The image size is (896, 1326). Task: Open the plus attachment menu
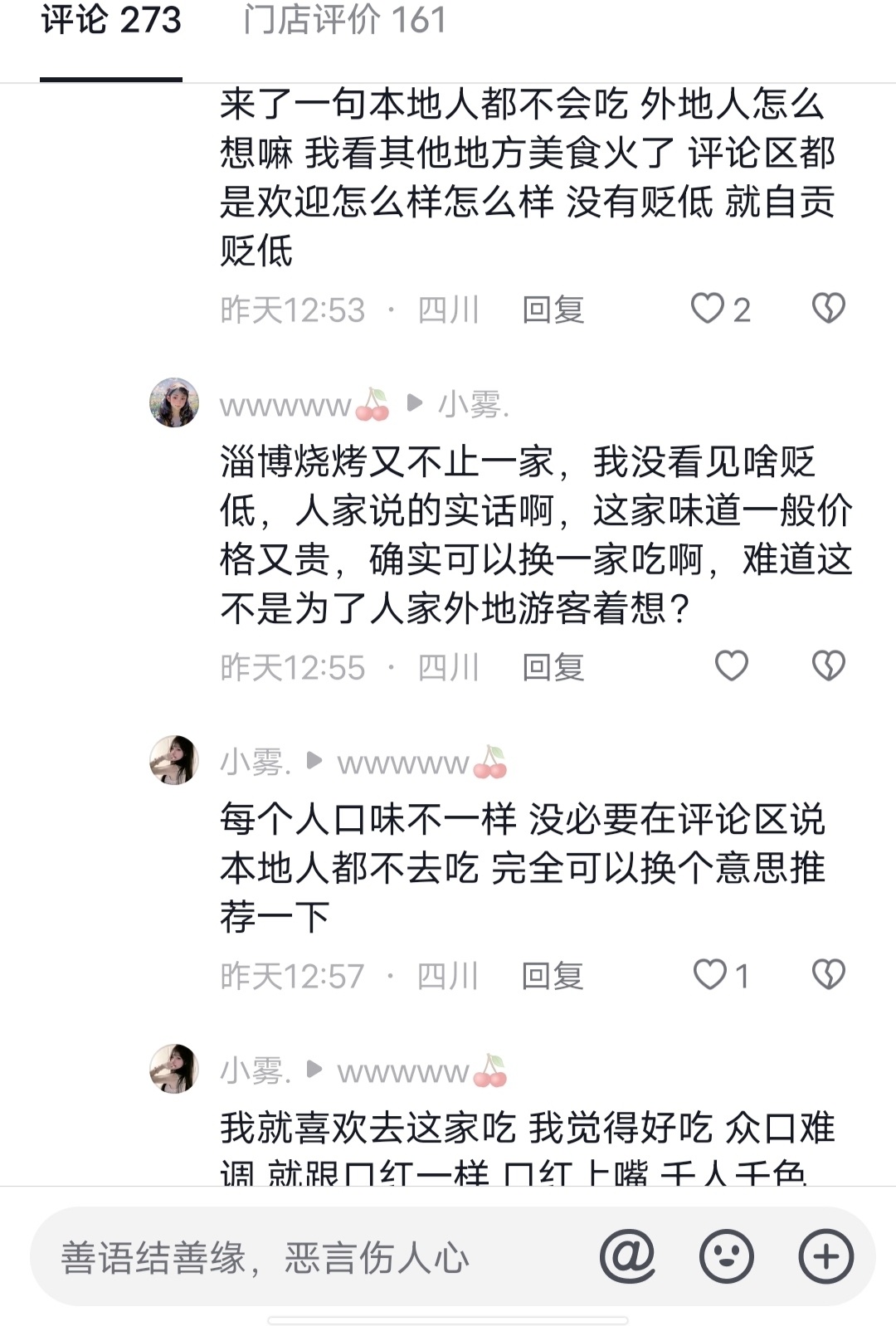(x=825, y=1256)
